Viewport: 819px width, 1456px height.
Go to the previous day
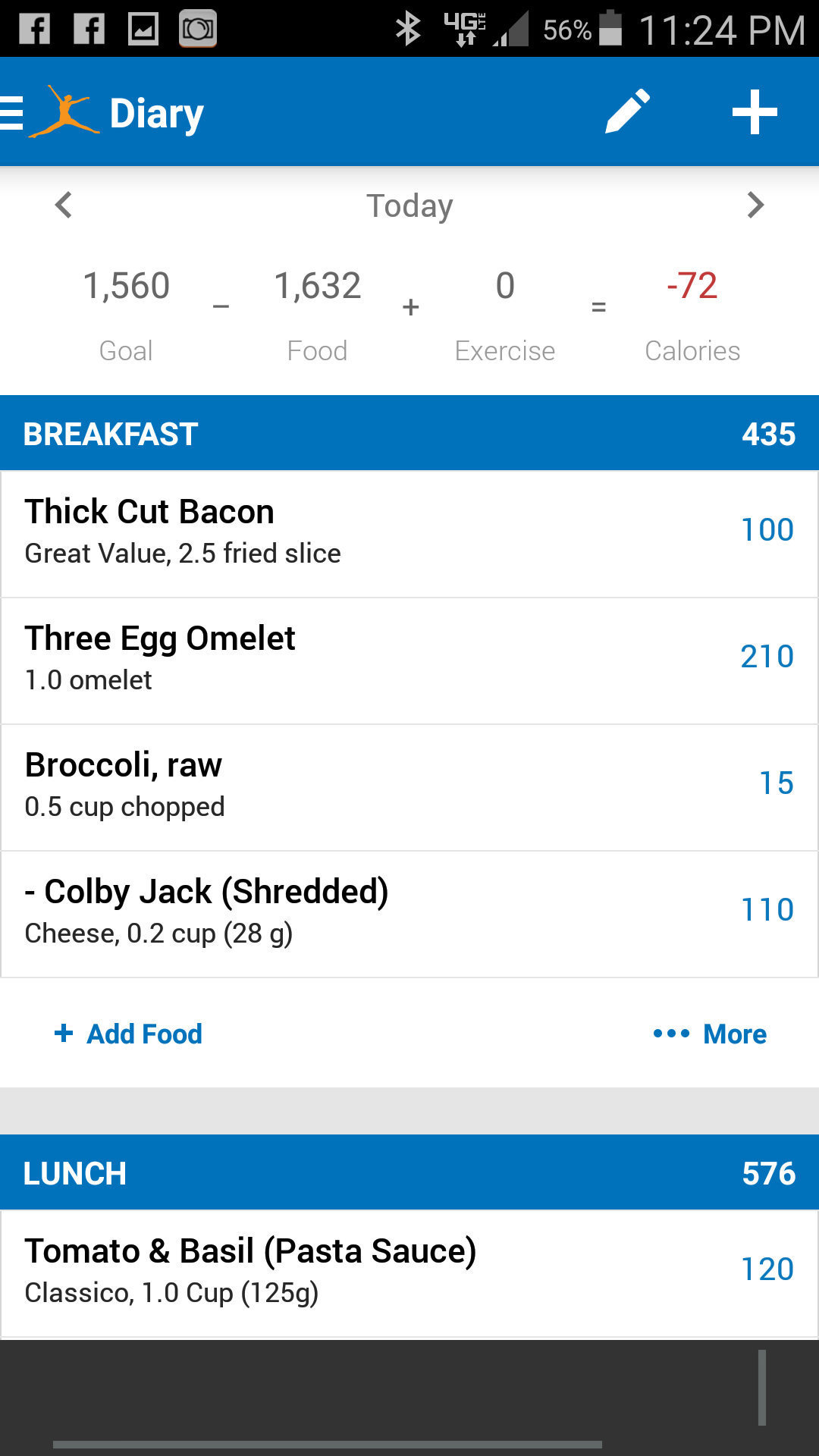click(64, 205)
